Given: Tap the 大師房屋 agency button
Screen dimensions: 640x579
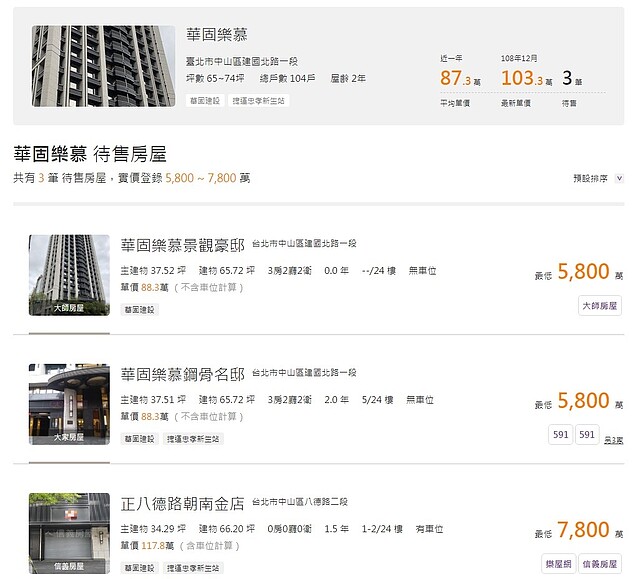Looking at the screenshot, I should pos(600,305).
